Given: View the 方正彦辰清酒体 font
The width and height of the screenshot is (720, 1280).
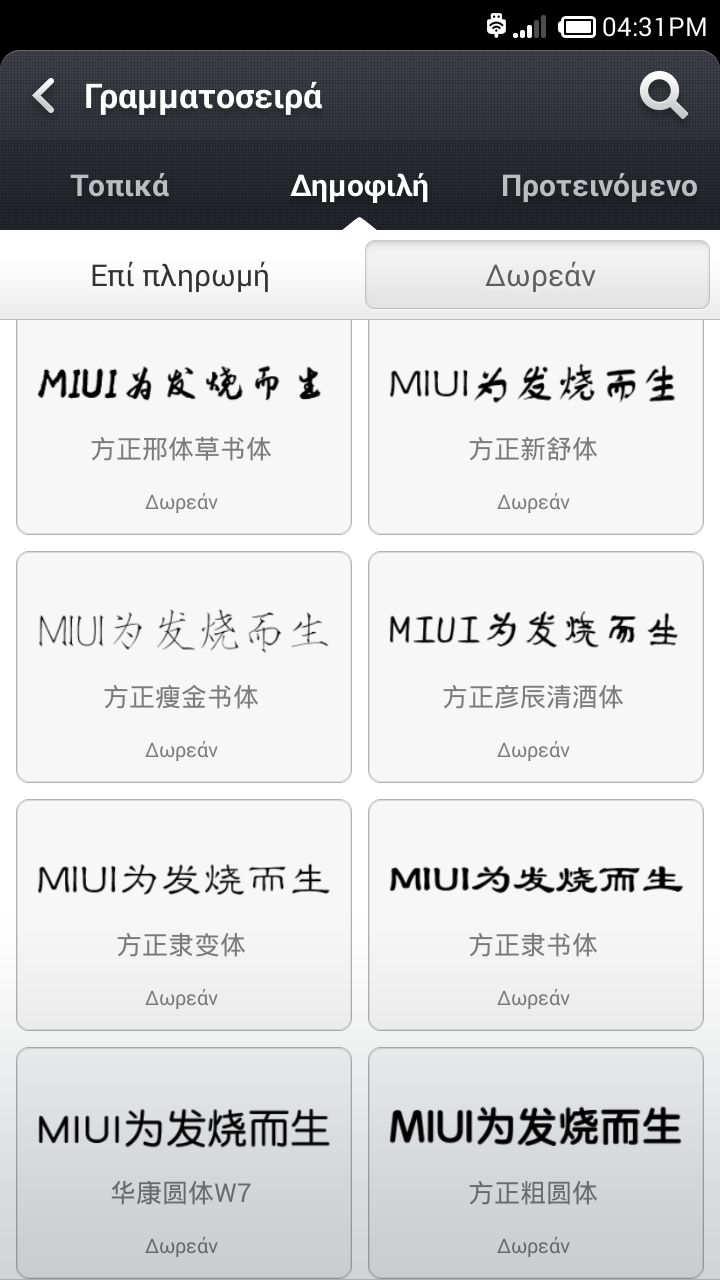Looking at the screenshot, I should (x=536, y=666).
